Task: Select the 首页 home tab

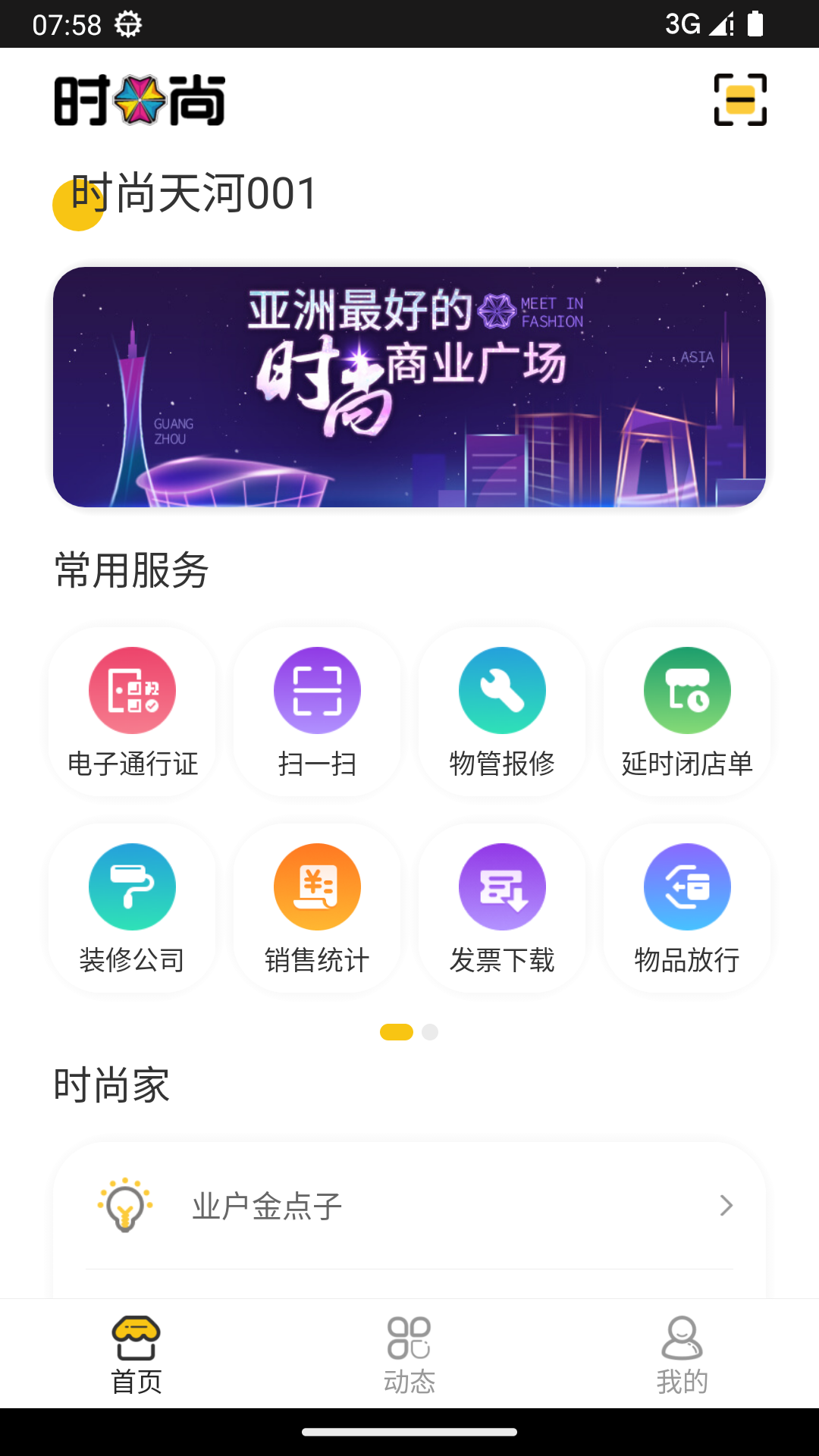Action: pyautogui.click(x=137, y=1354)
